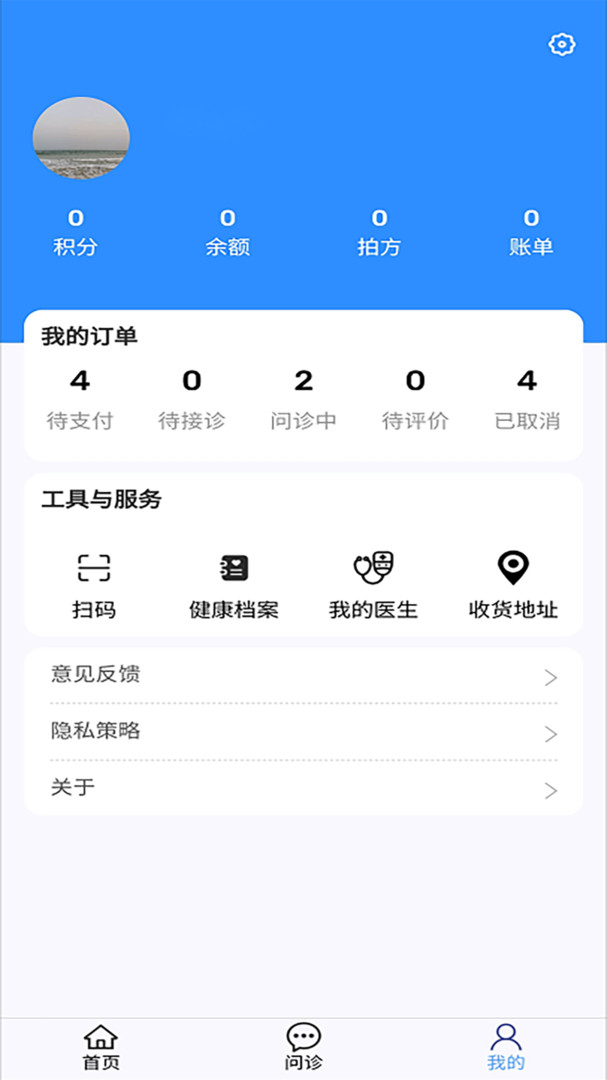The image size is (607, 1080).
Task: Open the settings gear icon
Action: click(562, 45)
